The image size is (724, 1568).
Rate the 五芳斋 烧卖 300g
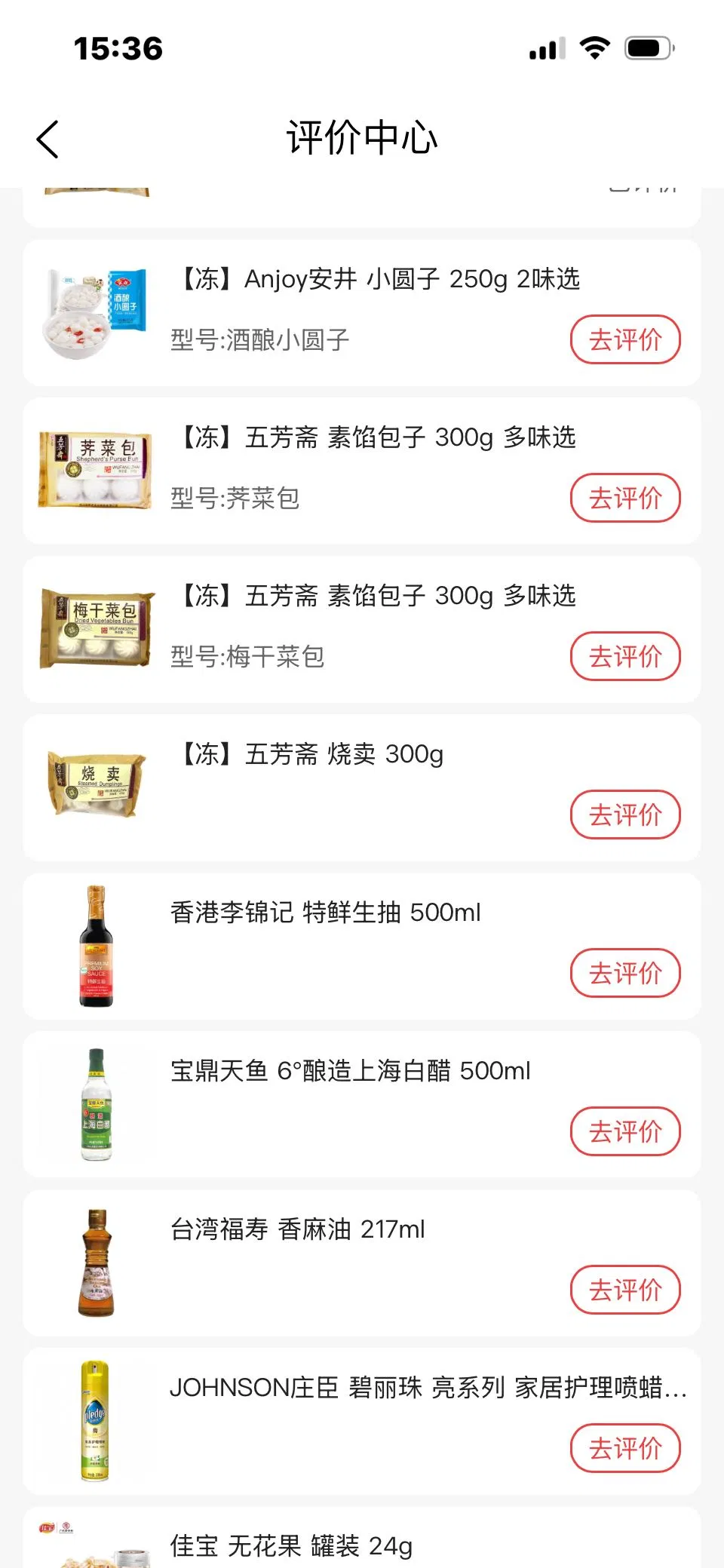click(624, 815)
